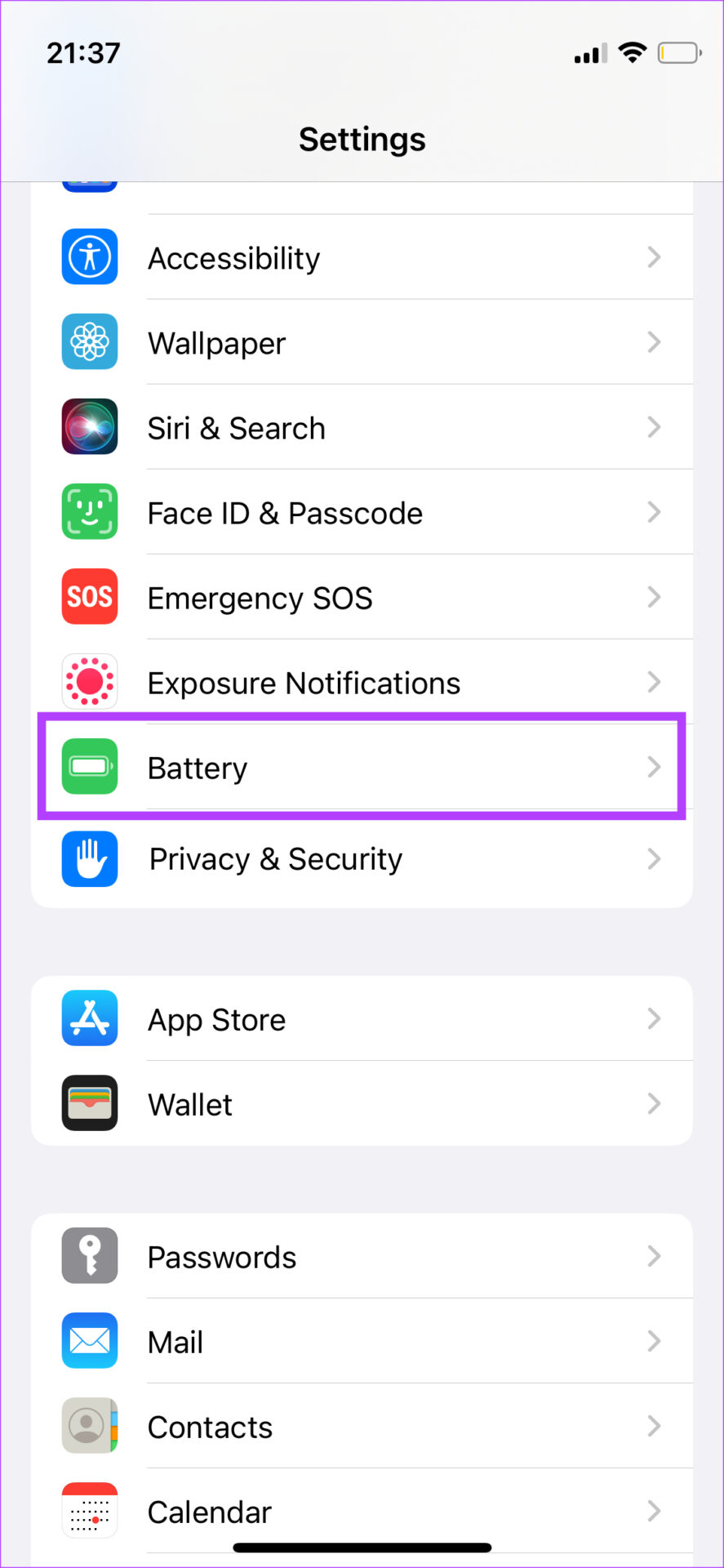Open the Emergency SOS settings

pyautogui.click(x=362, y=596)
